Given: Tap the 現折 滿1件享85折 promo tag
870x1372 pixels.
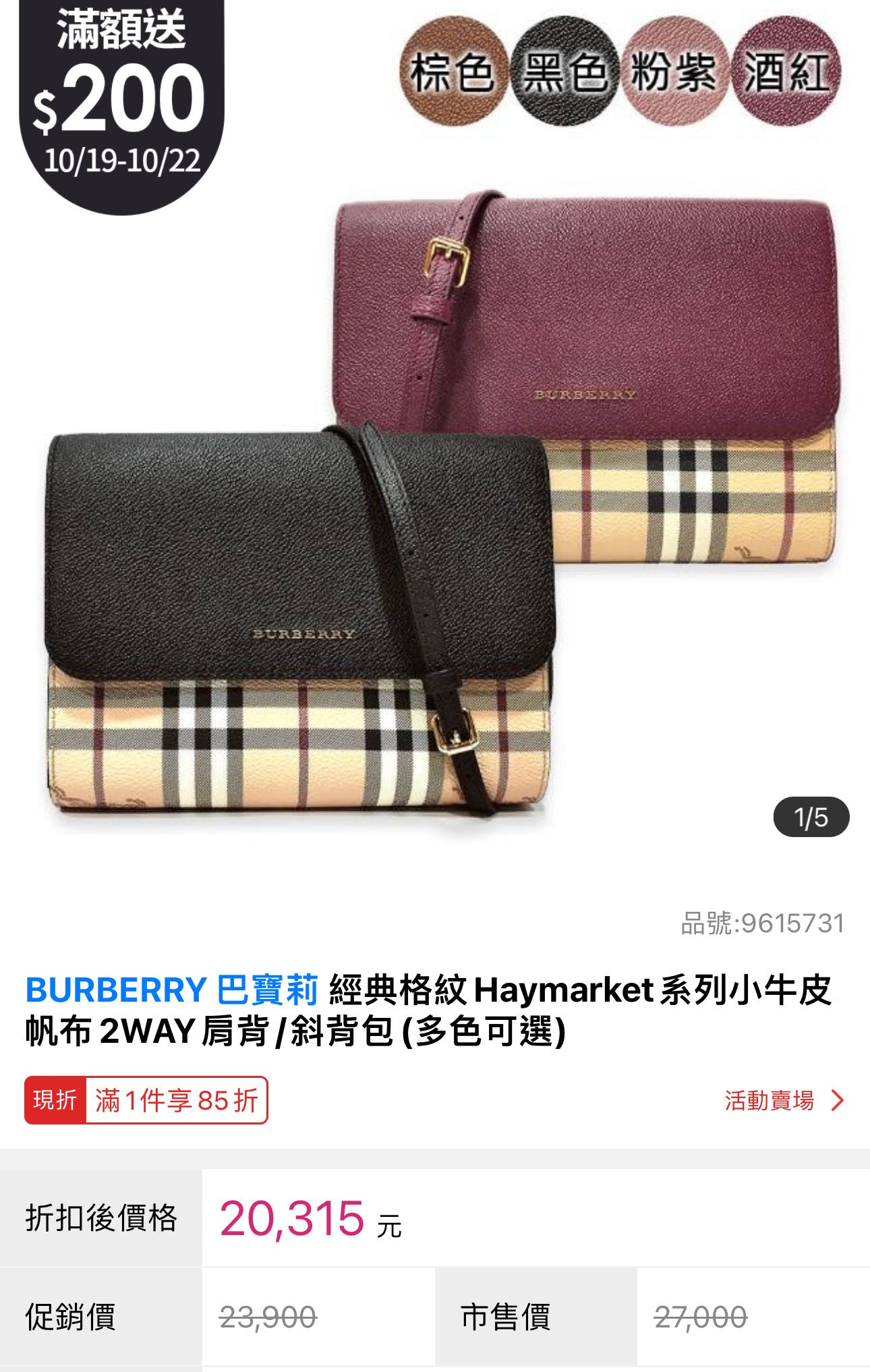Looking at the screenshot, I should coord(146,1100).
